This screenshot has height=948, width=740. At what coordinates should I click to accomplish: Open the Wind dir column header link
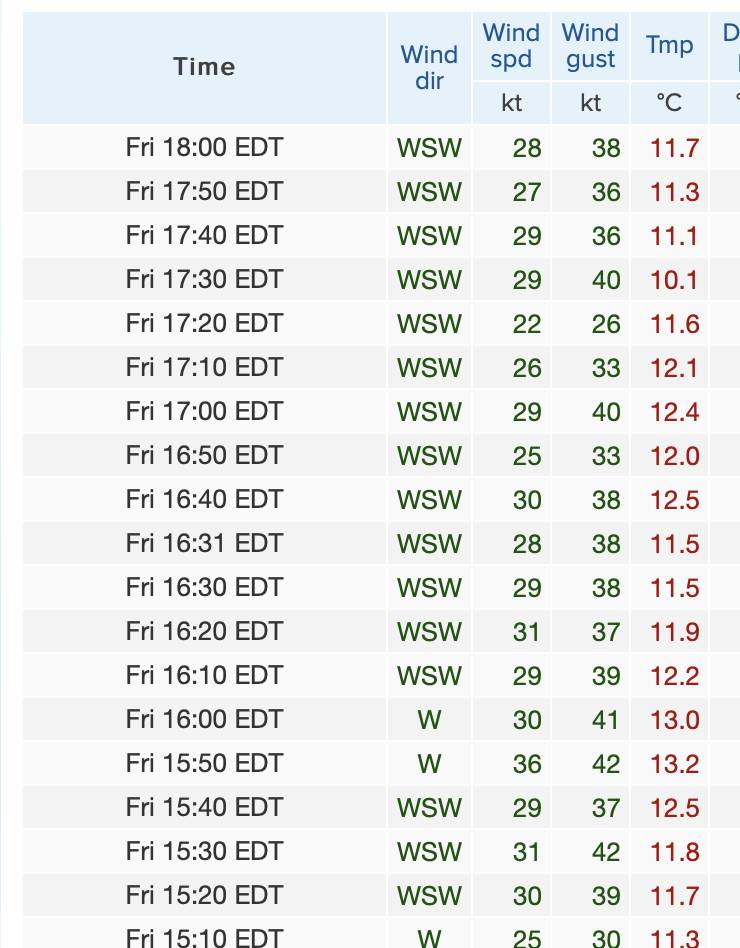pos(429,67)
